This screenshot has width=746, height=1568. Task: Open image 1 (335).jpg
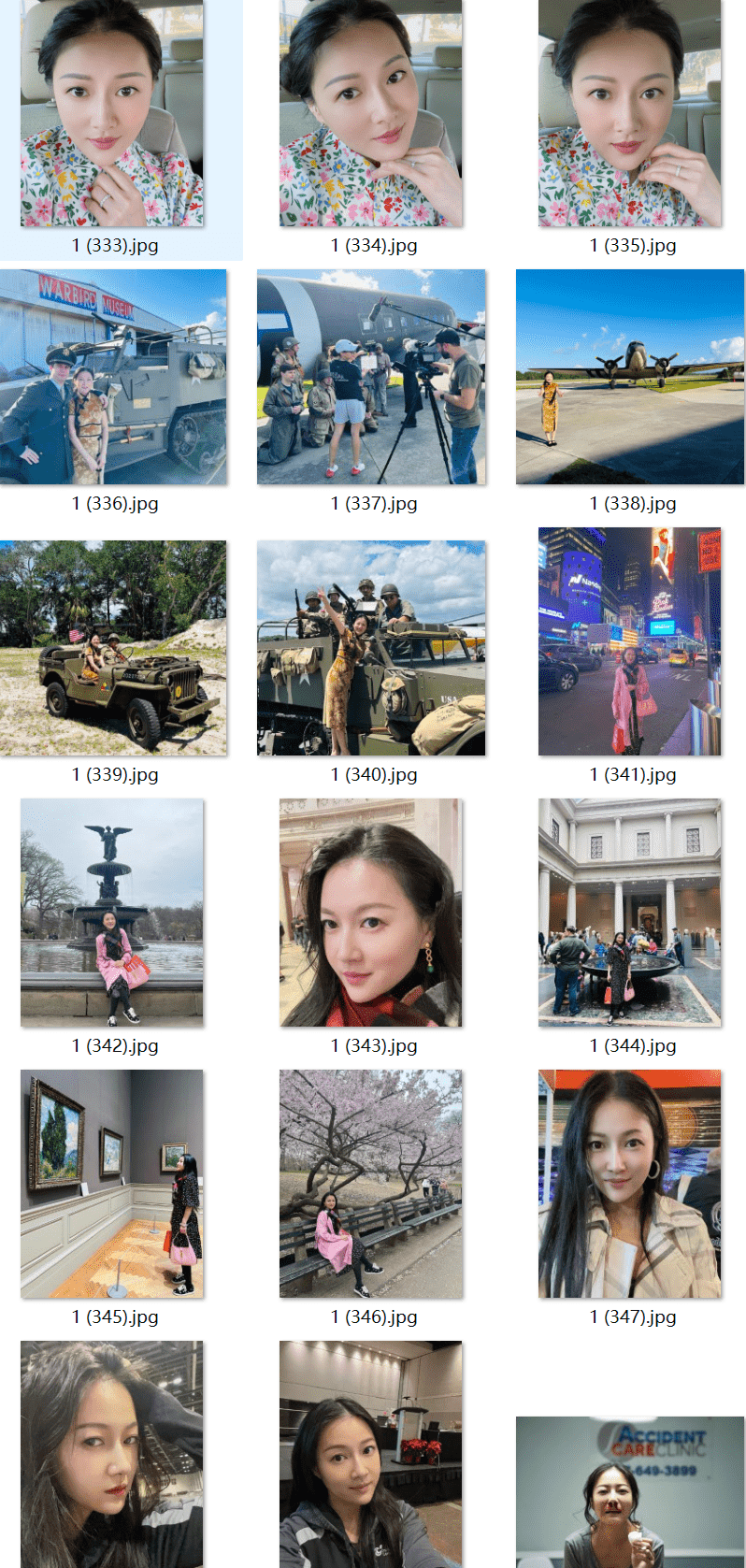click(630, 112)
